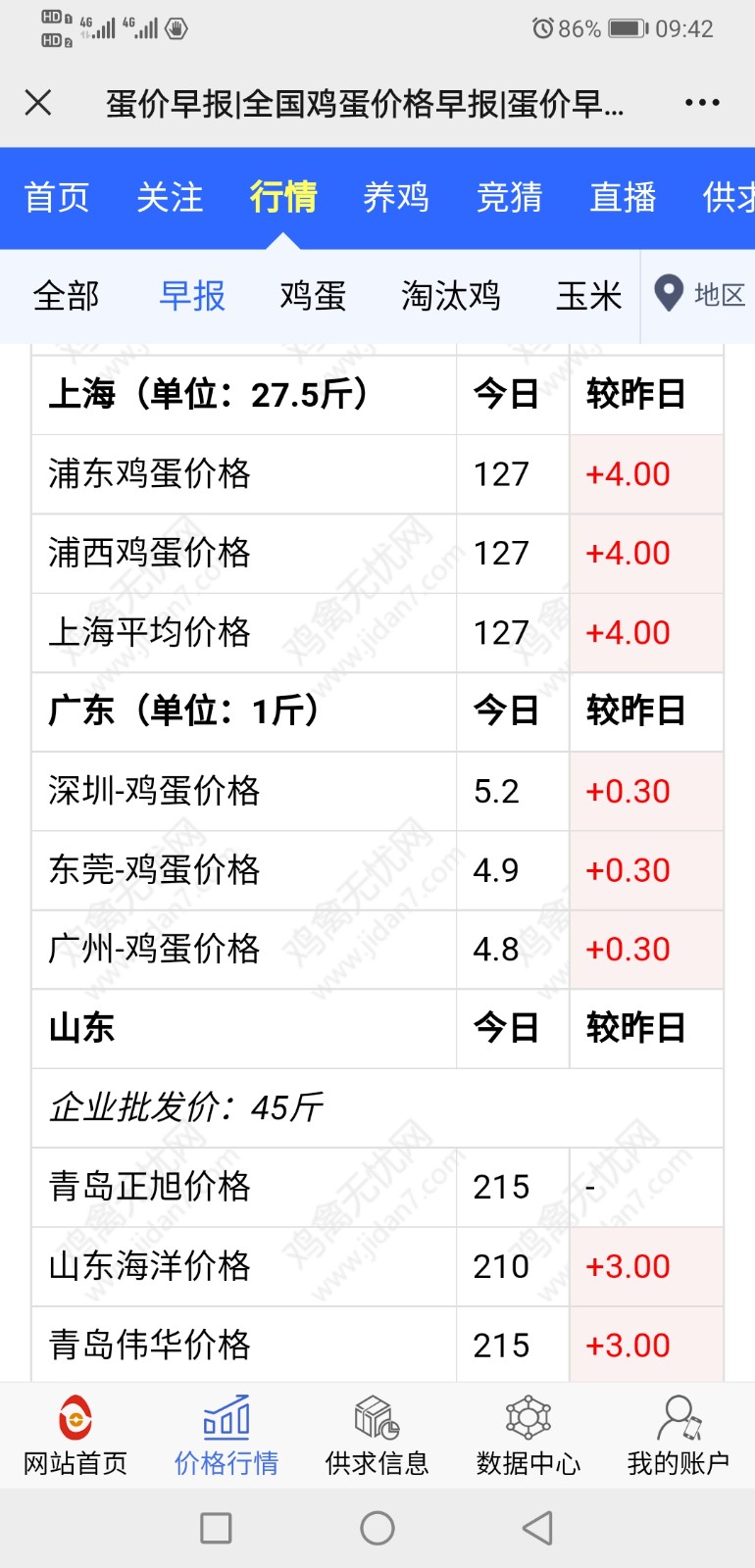Screen dimensions: 755x1568
Task: Go to 网站首页 in bottom bar
Action: point(75,1436)
